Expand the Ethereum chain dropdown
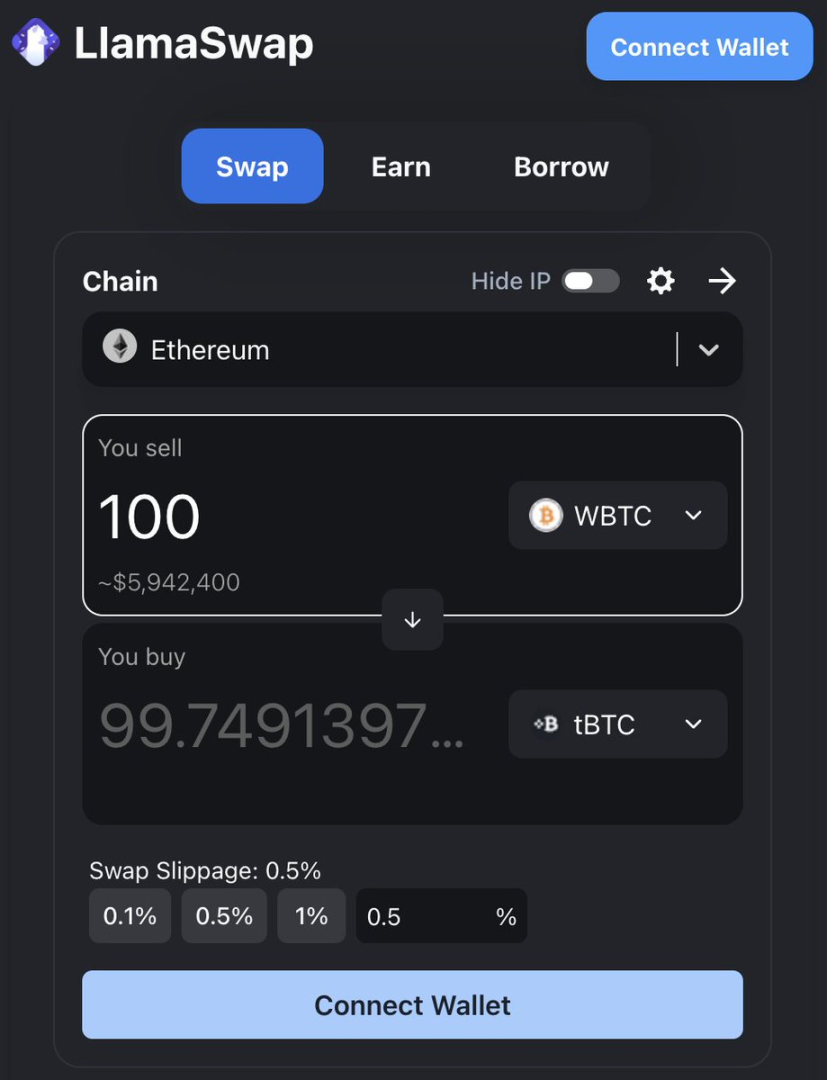The width and height of the screenshot is (827, 1080). click(x=708, y=350)
